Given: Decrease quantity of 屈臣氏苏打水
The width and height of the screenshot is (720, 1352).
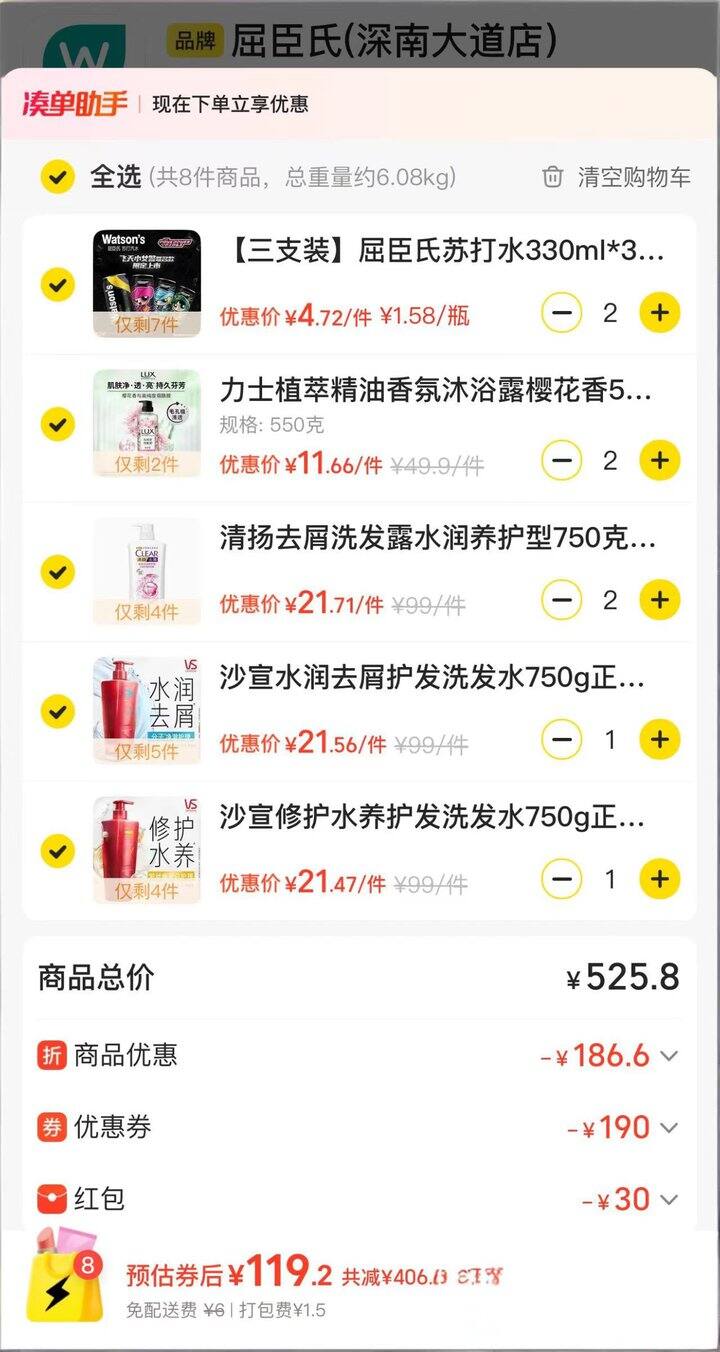Looking at the screenshot, I should [x=562, y=313].
